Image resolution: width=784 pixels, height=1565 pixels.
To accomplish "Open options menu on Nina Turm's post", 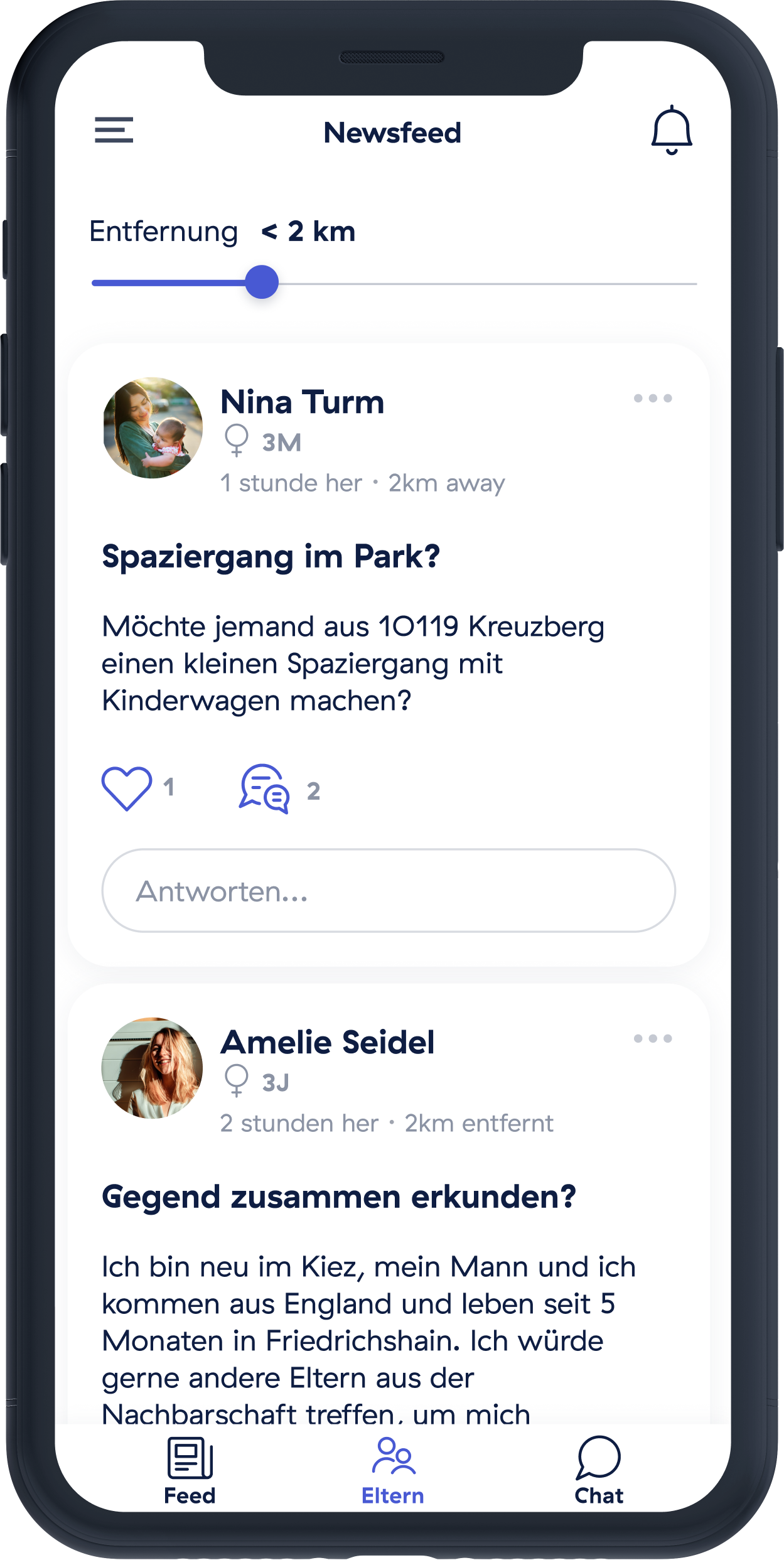I will (652, 399).
